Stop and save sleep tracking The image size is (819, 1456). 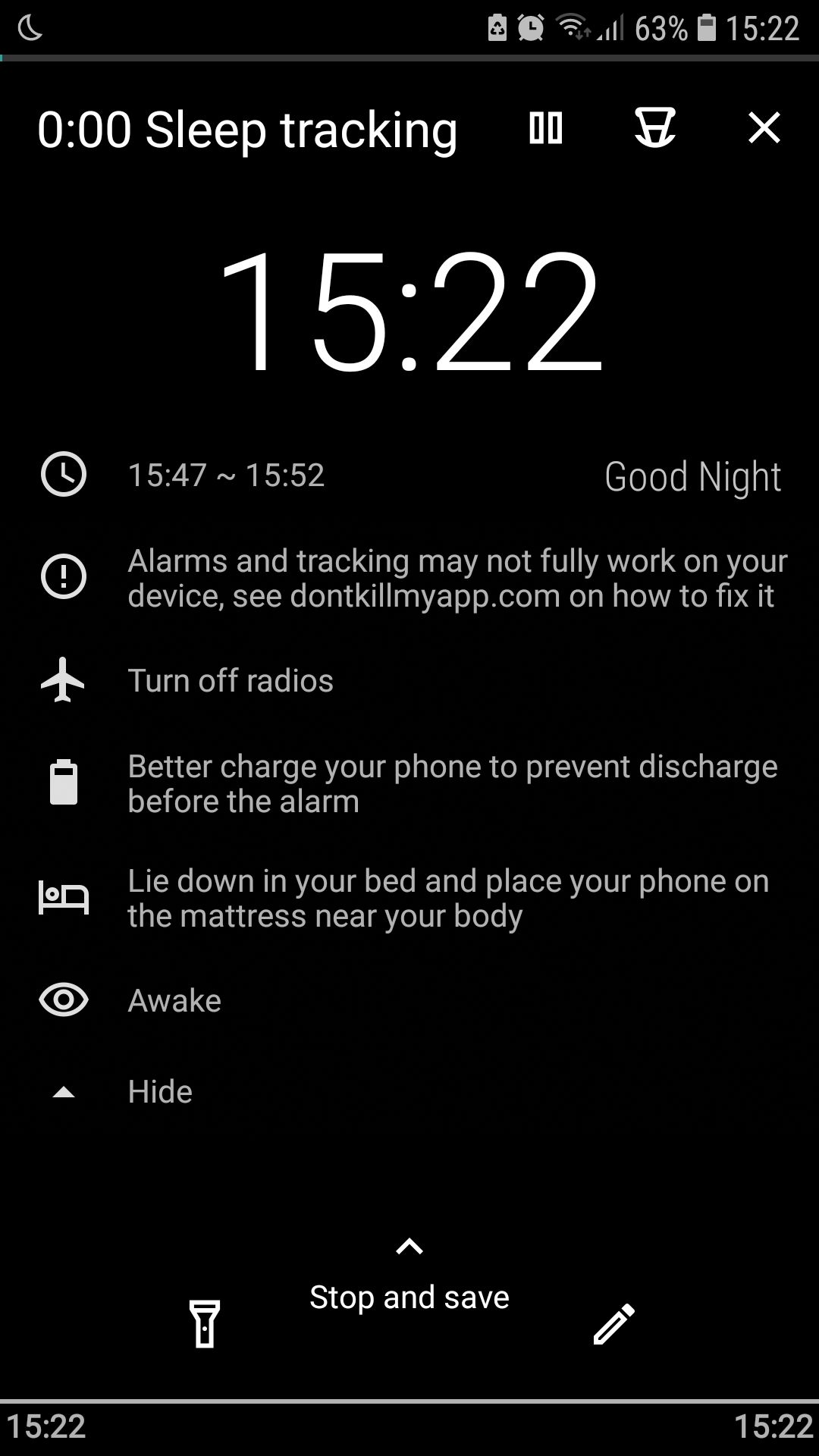click(x=409, y=1296)
